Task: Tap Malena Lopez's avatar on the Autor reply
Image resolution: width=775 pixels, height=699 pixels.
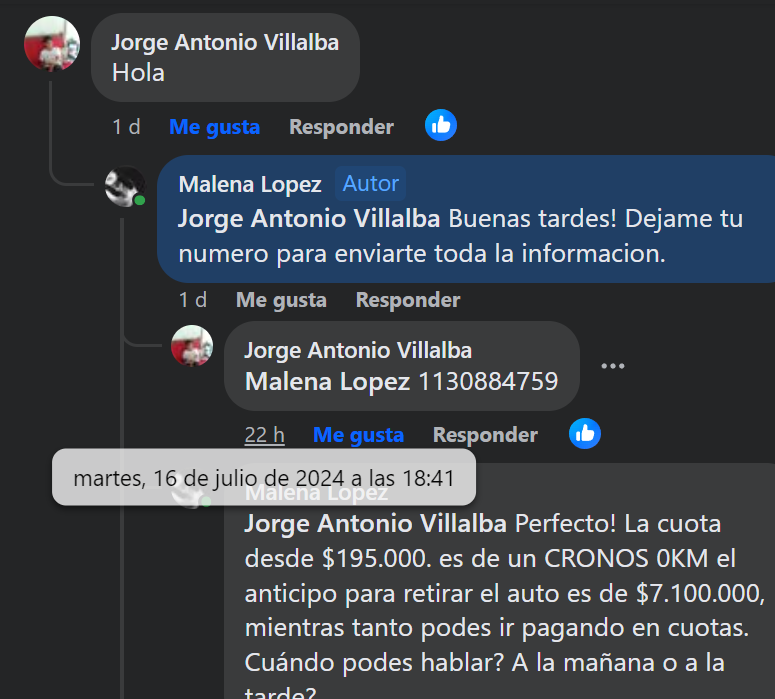Action: (x=125, y=186)
